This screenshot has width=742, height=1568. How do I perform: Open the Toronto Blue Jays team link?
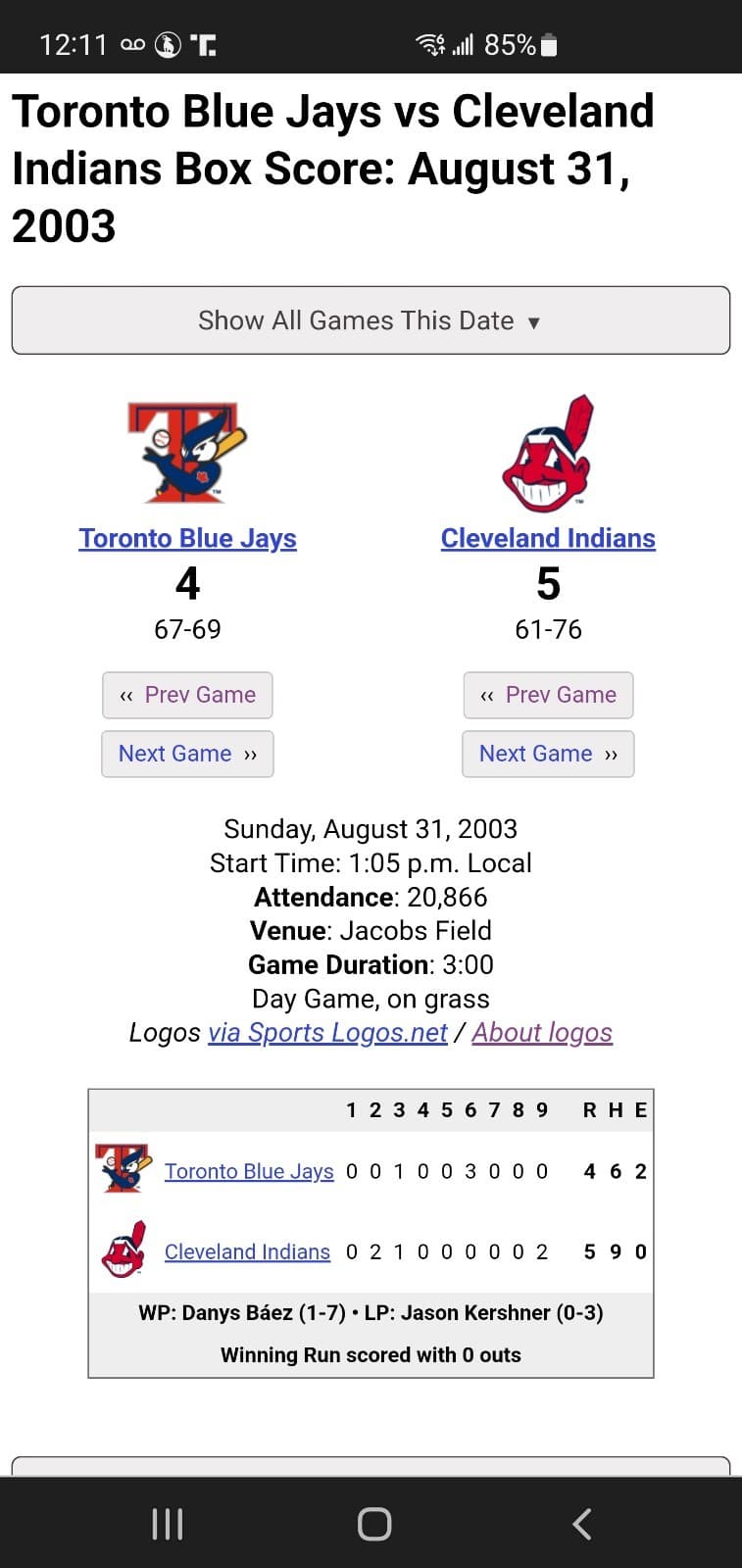tap(187, 538)
